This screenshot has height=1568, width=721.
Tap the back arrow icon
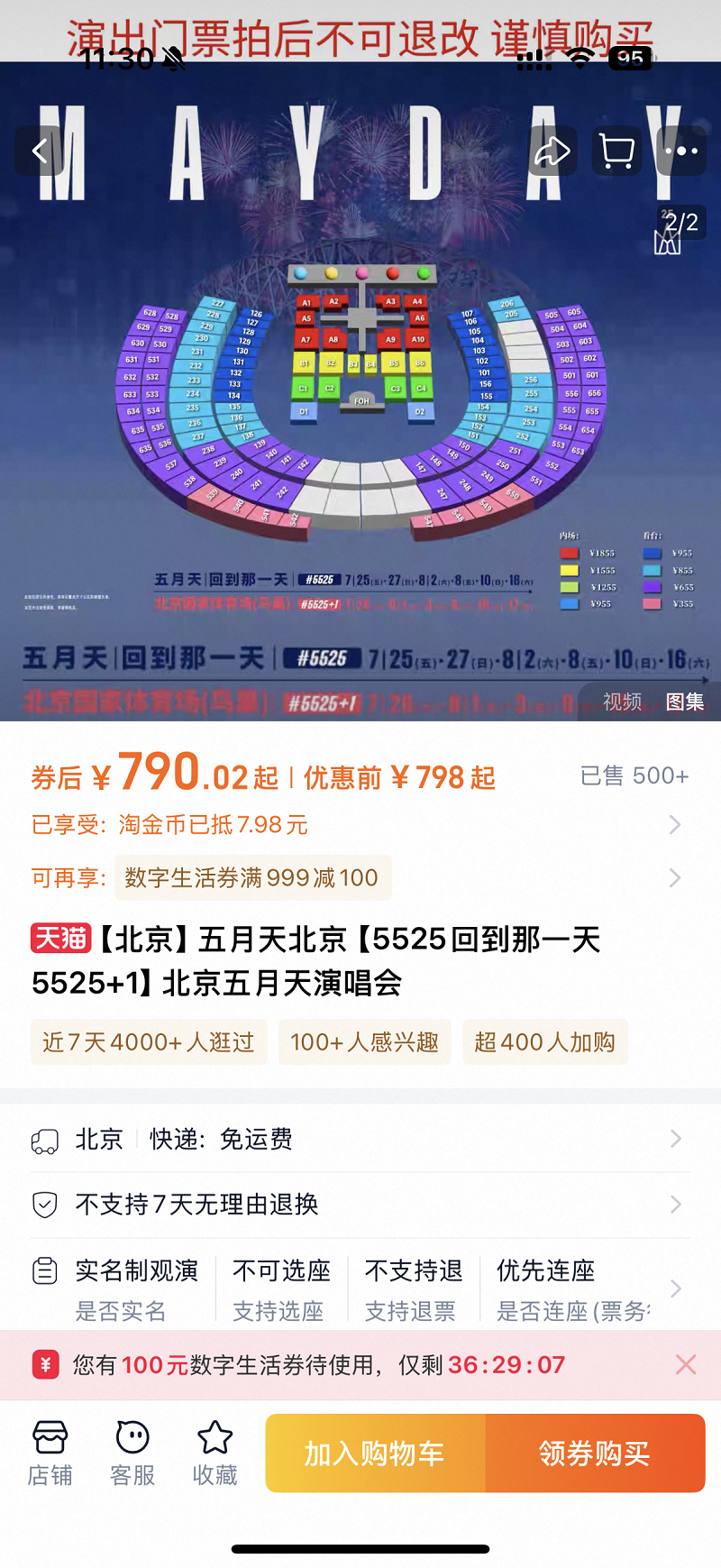[x=40, y=151]
